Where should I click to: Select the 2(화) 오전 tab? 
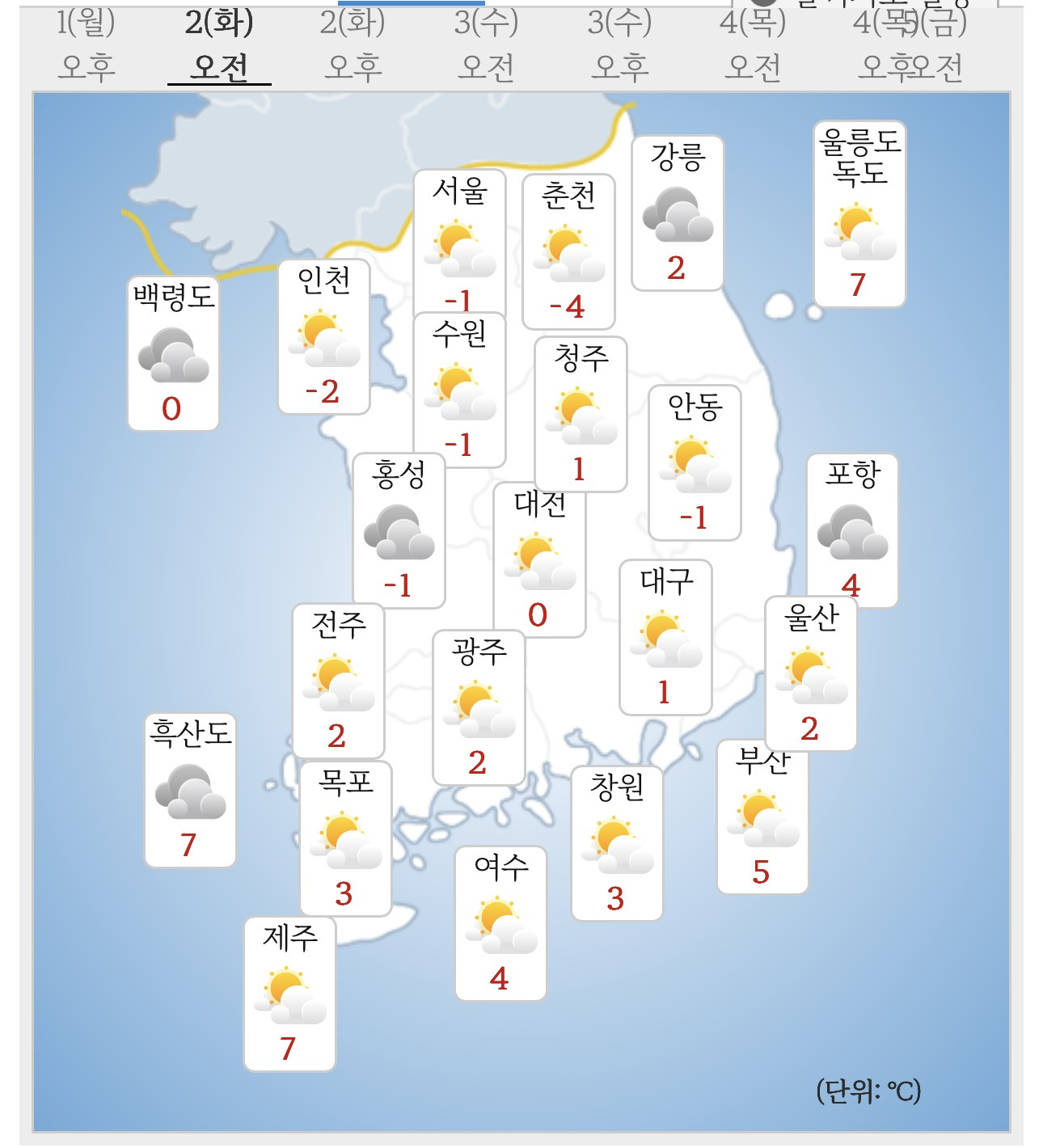coord(219,44)
